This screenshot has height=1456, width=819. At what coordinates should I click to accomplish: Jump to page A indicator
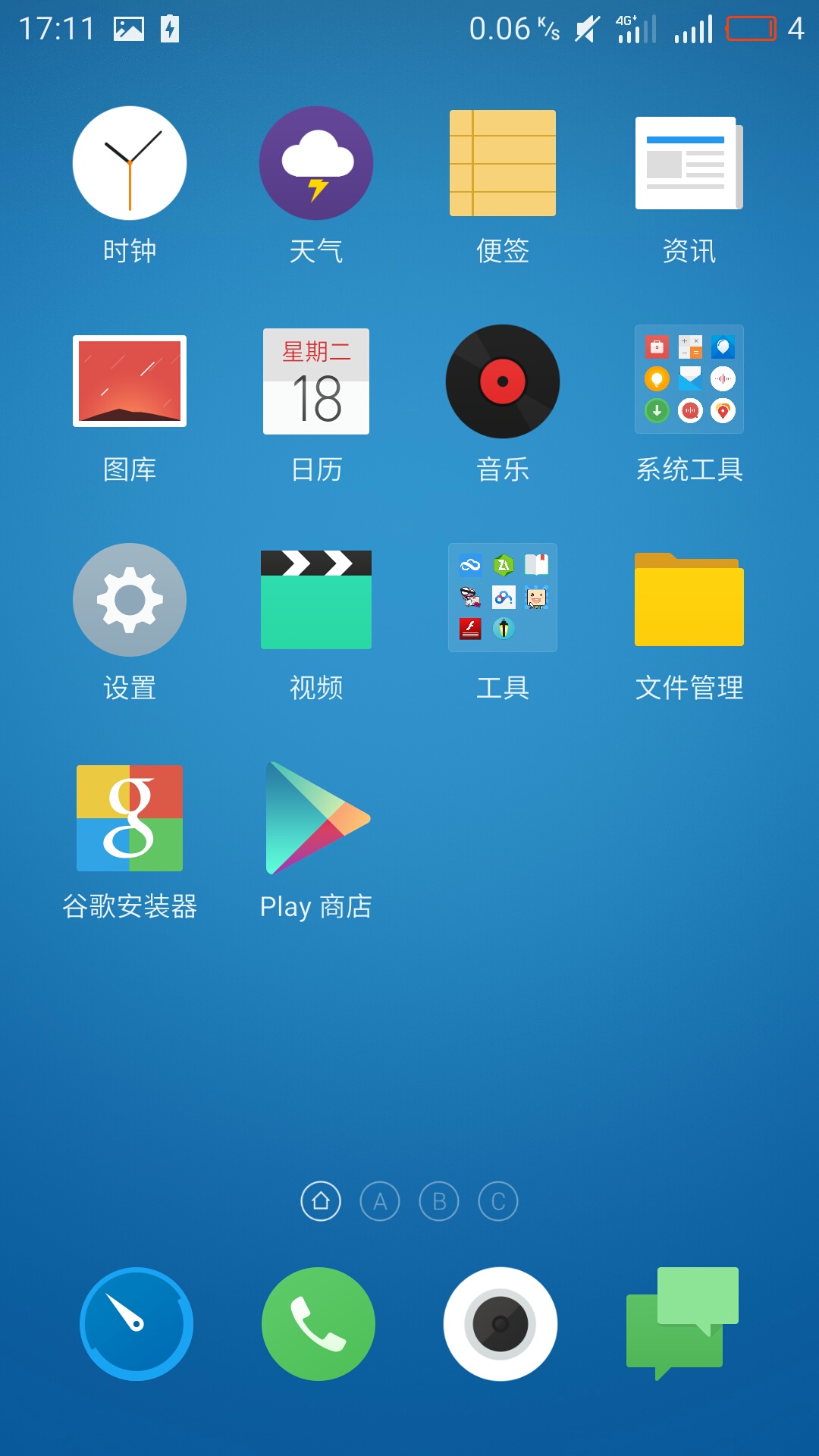pos(380,1201)
